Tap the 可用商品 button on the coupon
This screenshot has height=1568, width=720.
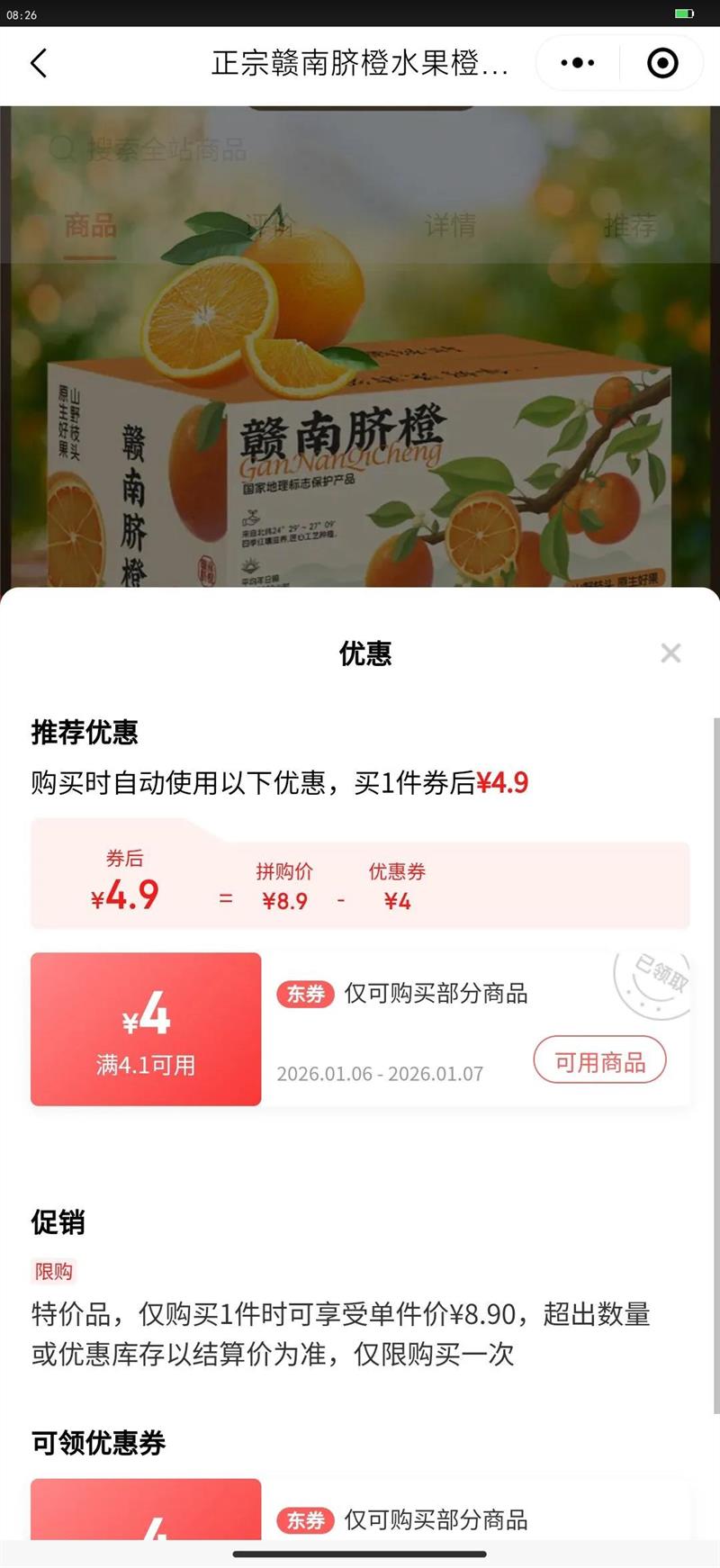(599, 1059)
